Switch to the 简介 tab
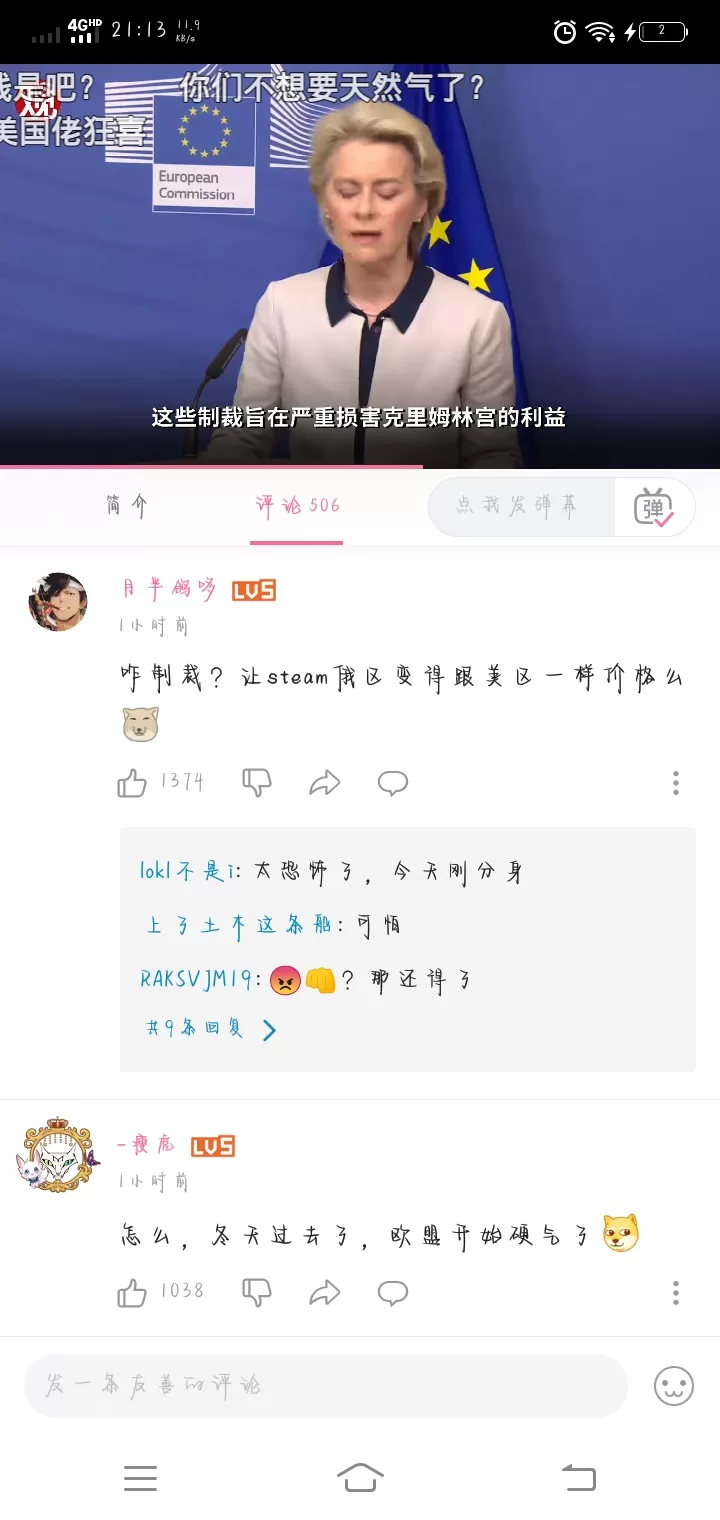 tap(126, 506)
